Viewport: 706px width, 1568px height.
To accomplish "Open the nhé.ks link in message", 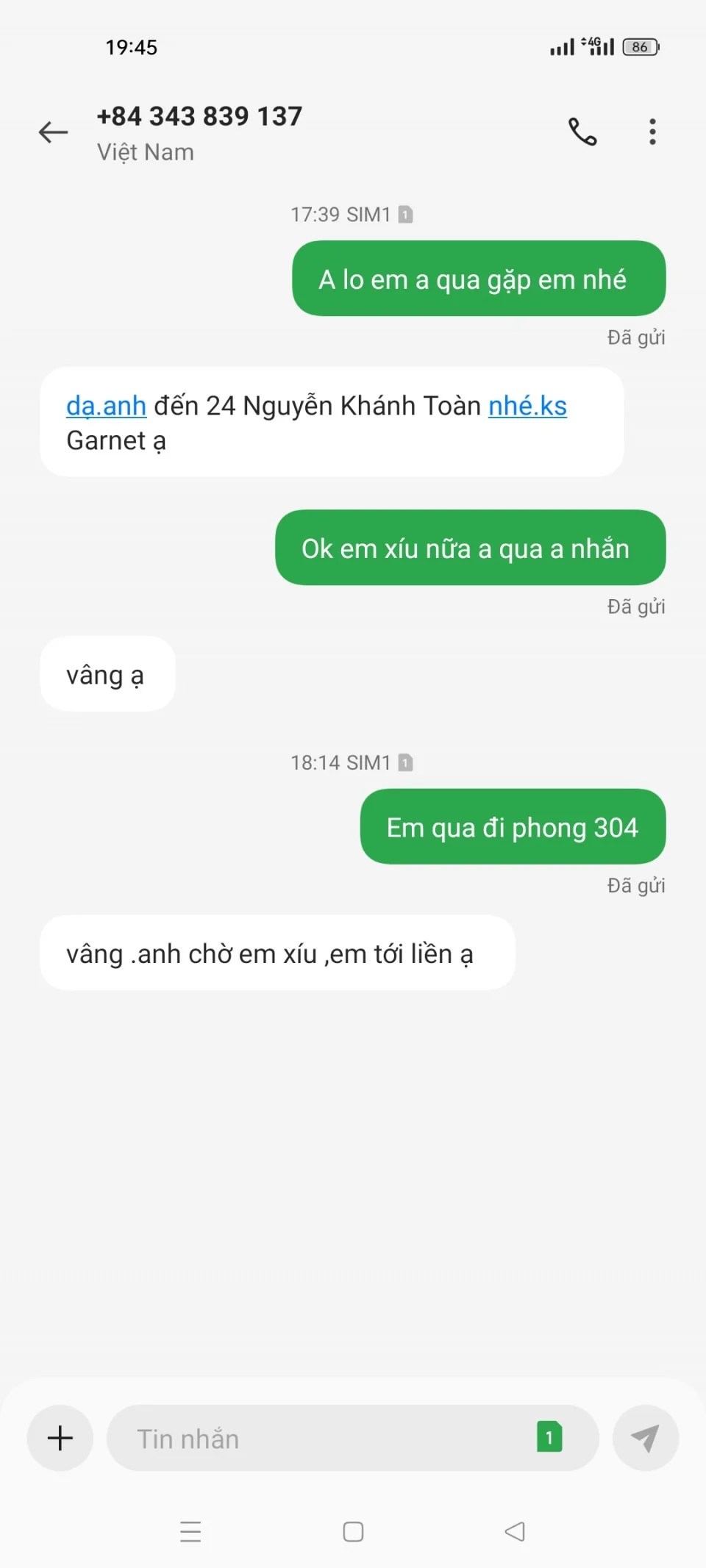I will pyautogui.click(x=527, y=406).
